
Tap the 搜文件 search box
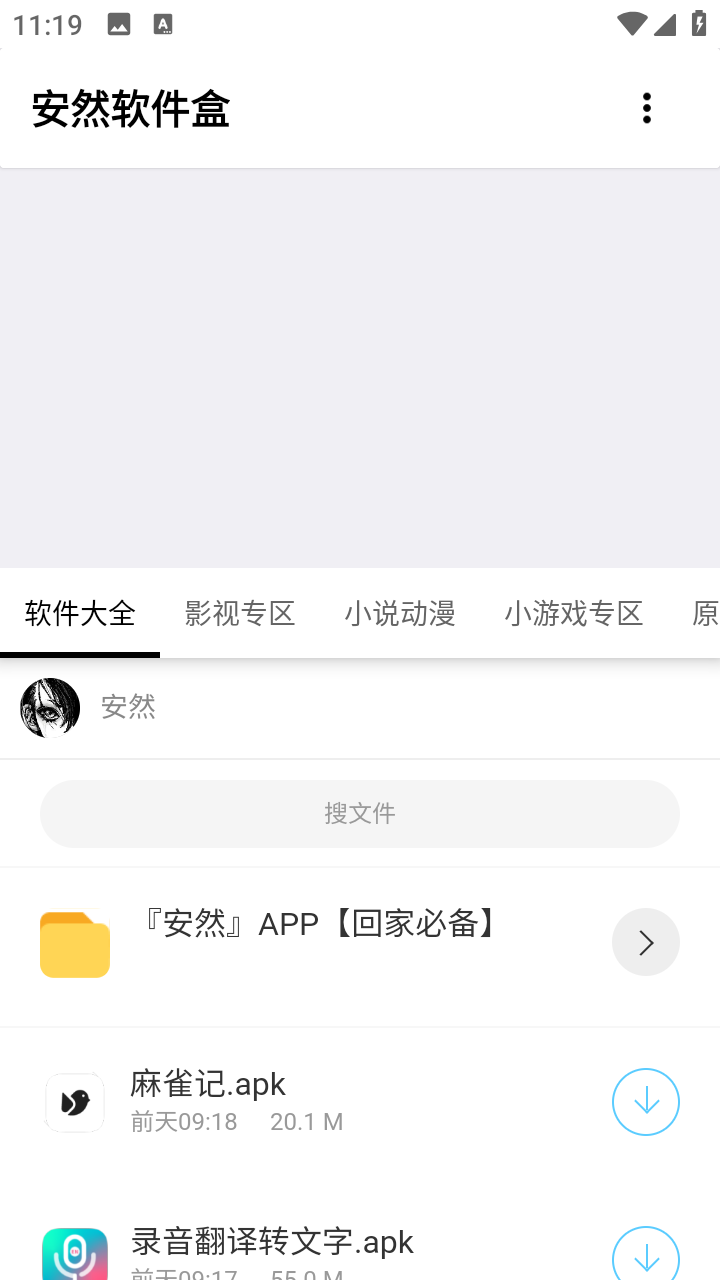point(360,813)
